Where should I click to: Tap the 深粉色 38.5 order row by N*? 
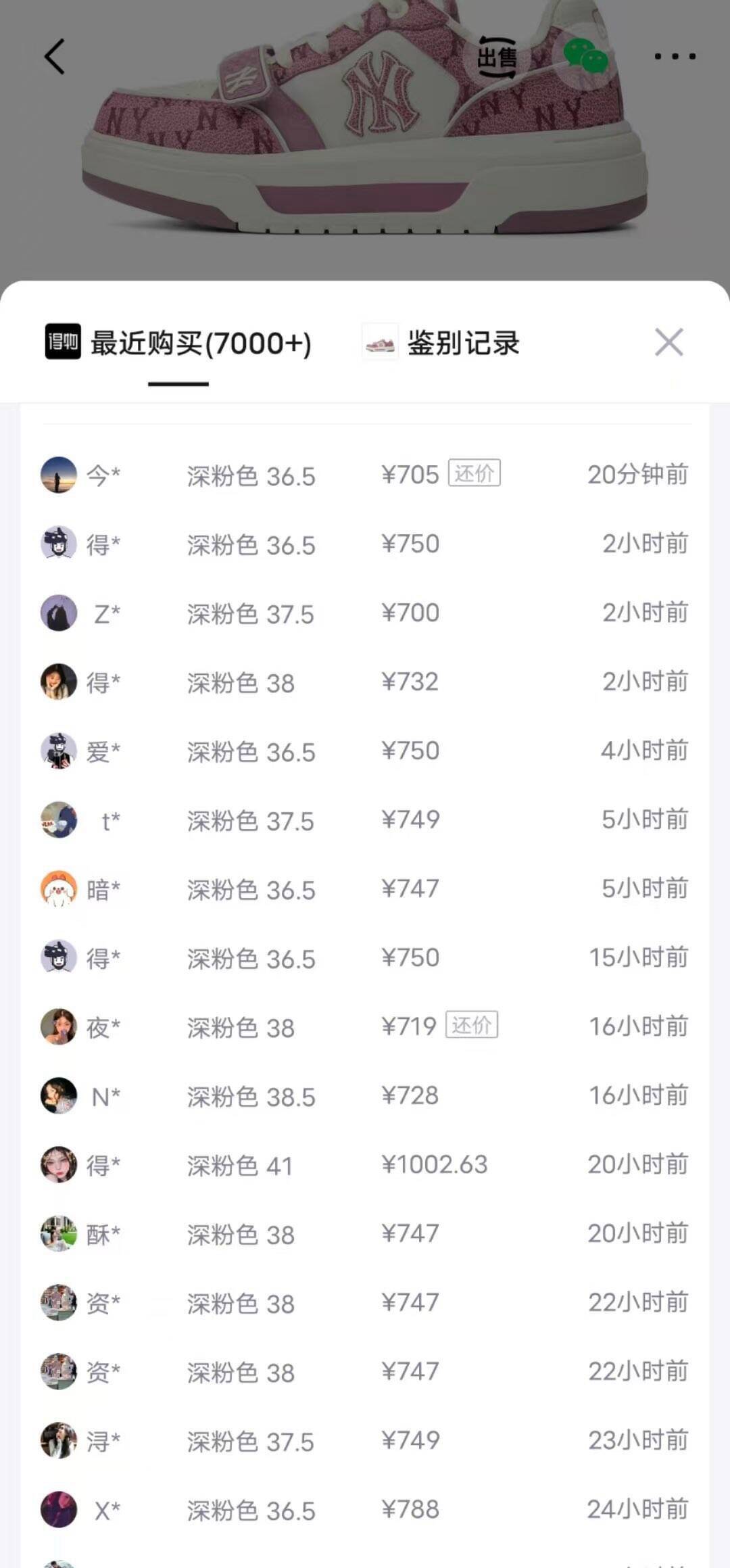pyautogui.click(x=365, y=1096)
